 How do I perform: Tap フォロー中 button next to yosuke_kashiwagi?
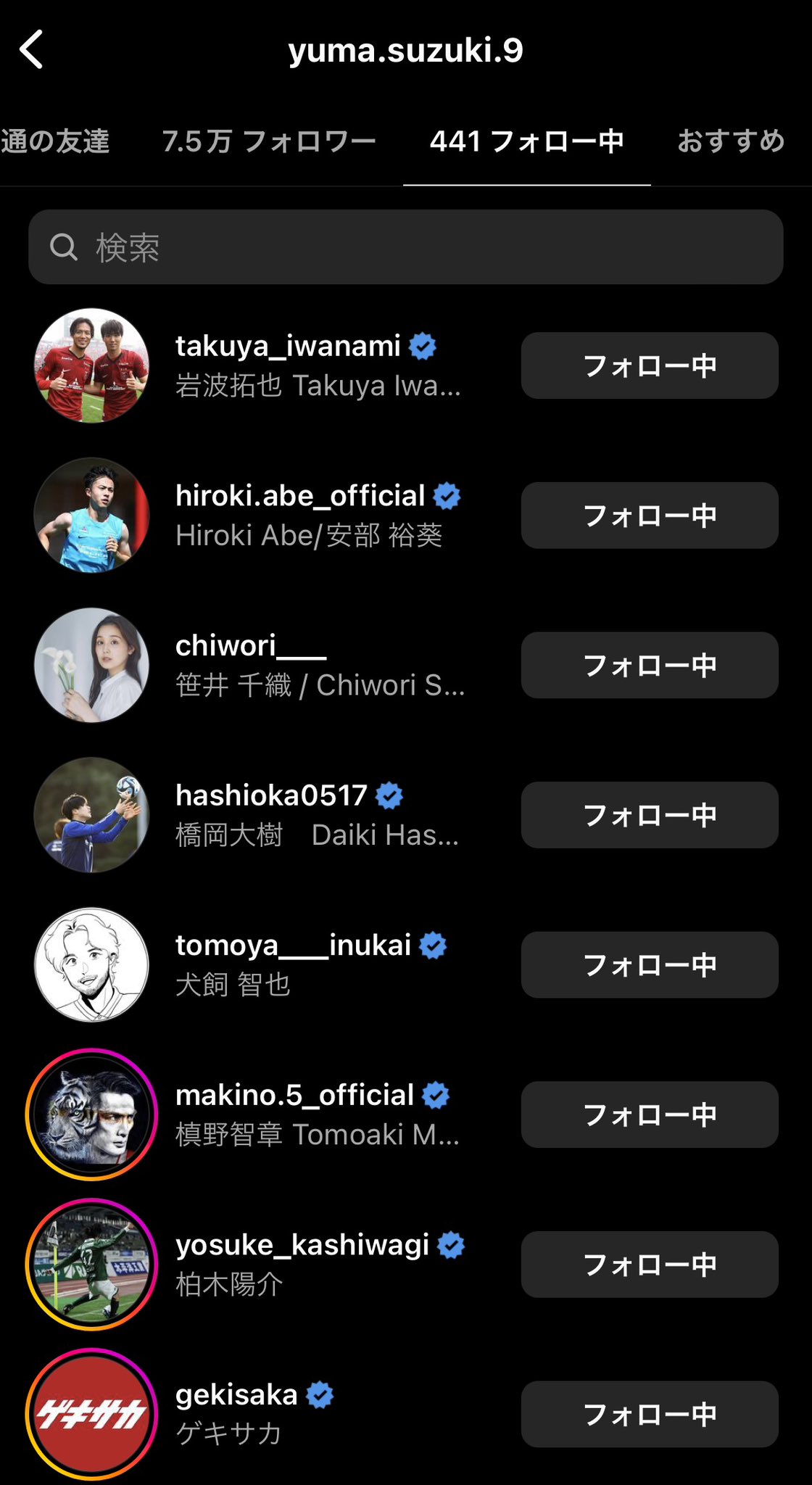tap(650, 1265)
